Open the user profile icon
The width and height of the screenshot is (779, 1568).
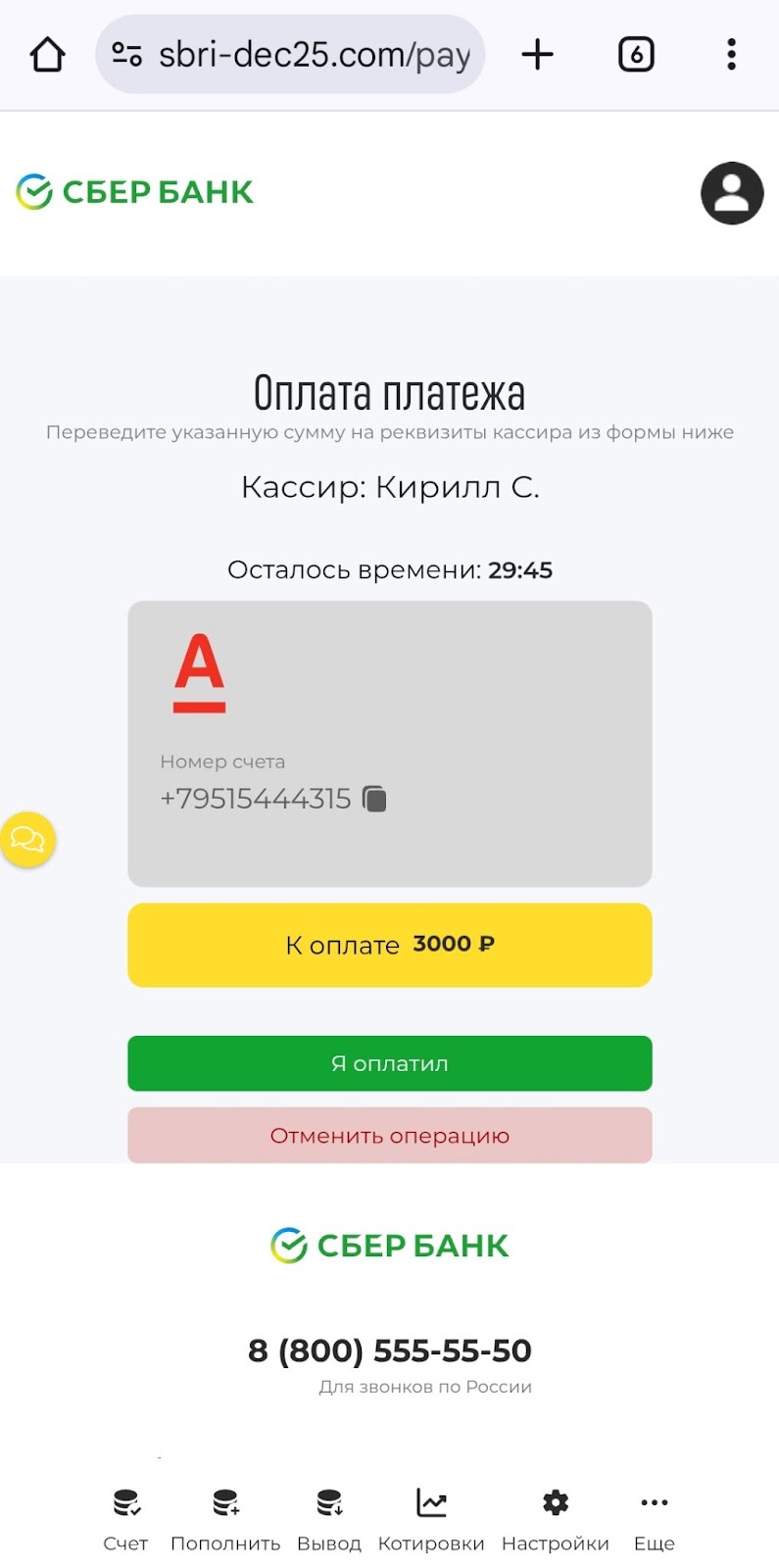point(731,193)
